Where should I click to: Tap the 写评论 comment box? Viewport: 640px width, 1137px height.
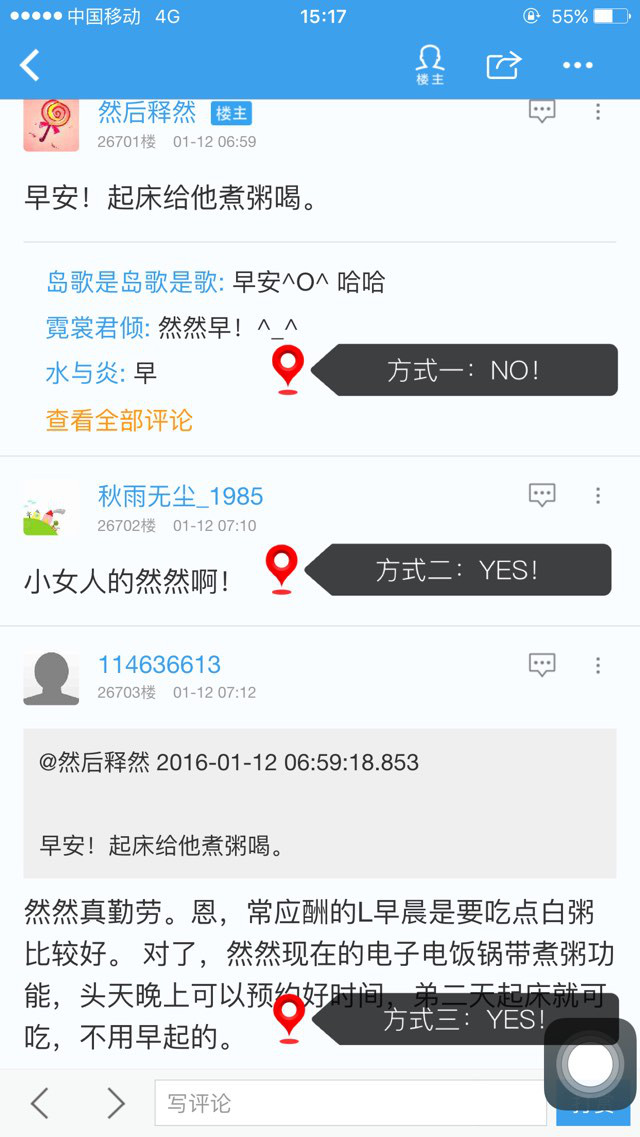[350, 1103]
